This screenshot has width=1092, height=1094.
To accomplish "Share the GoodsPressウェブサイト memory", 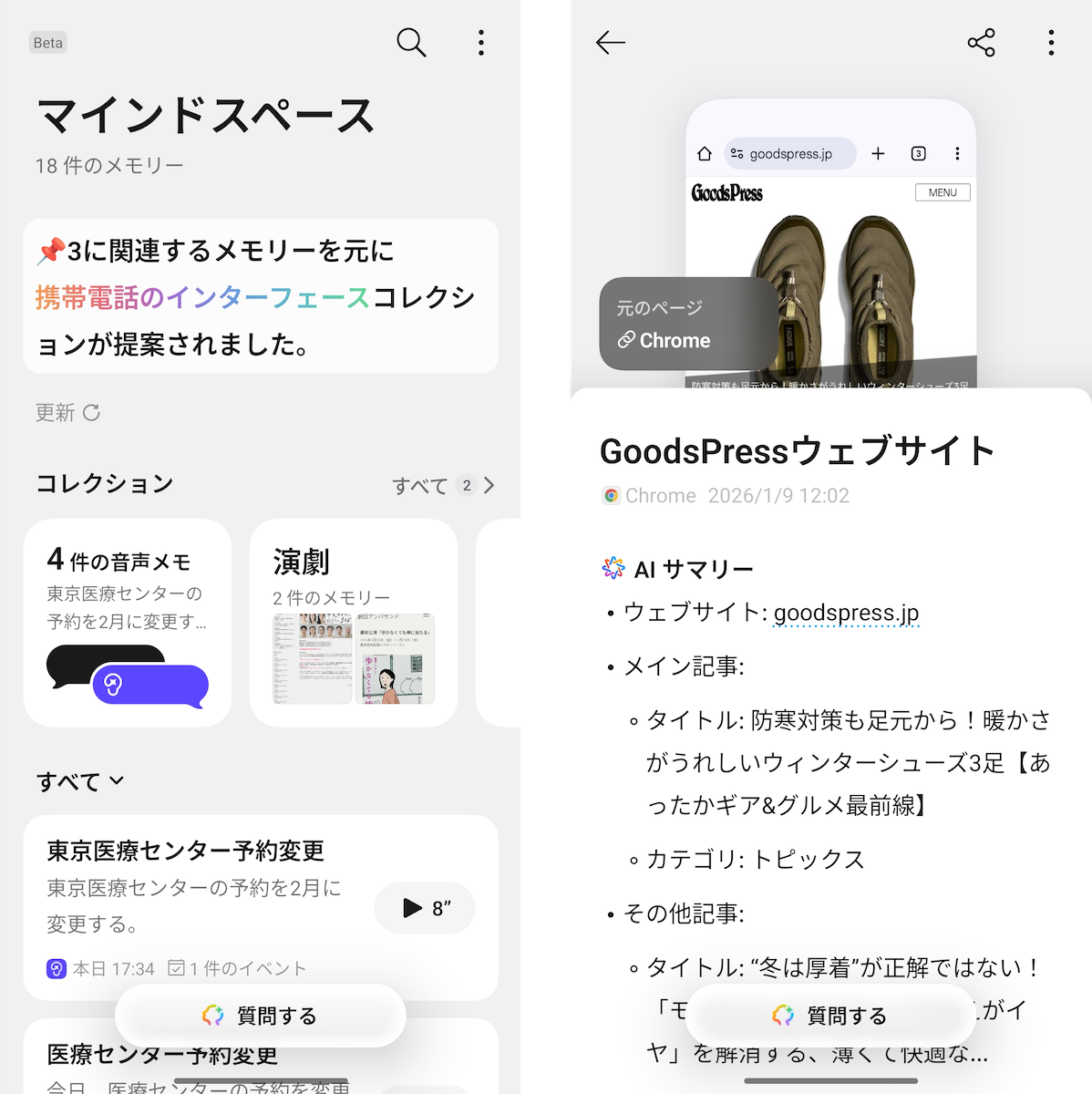I will tap(981, 42).
